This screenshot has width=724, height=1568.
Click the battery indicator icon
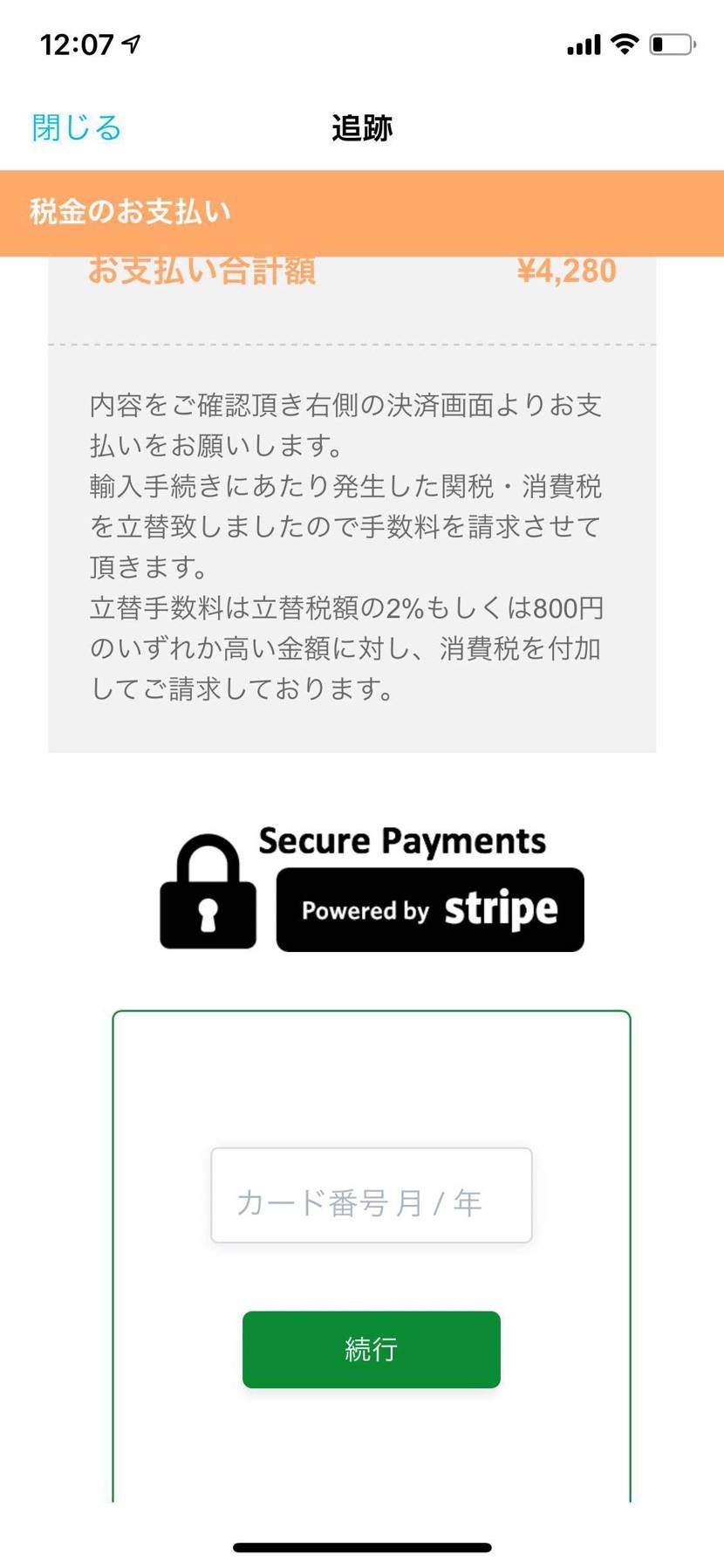668,43
